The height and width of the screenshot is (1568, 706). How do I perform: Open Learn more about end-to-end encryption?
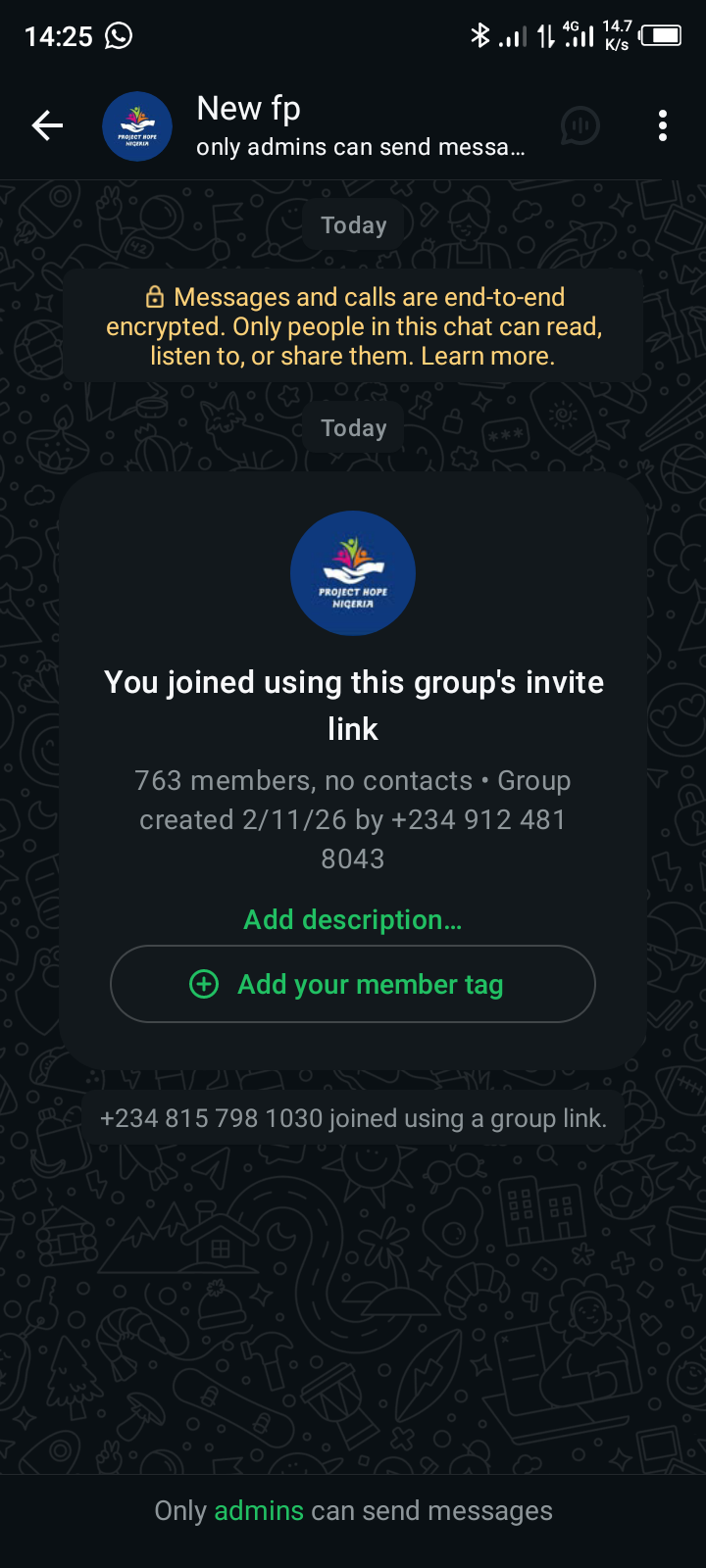tap(487, 356)
